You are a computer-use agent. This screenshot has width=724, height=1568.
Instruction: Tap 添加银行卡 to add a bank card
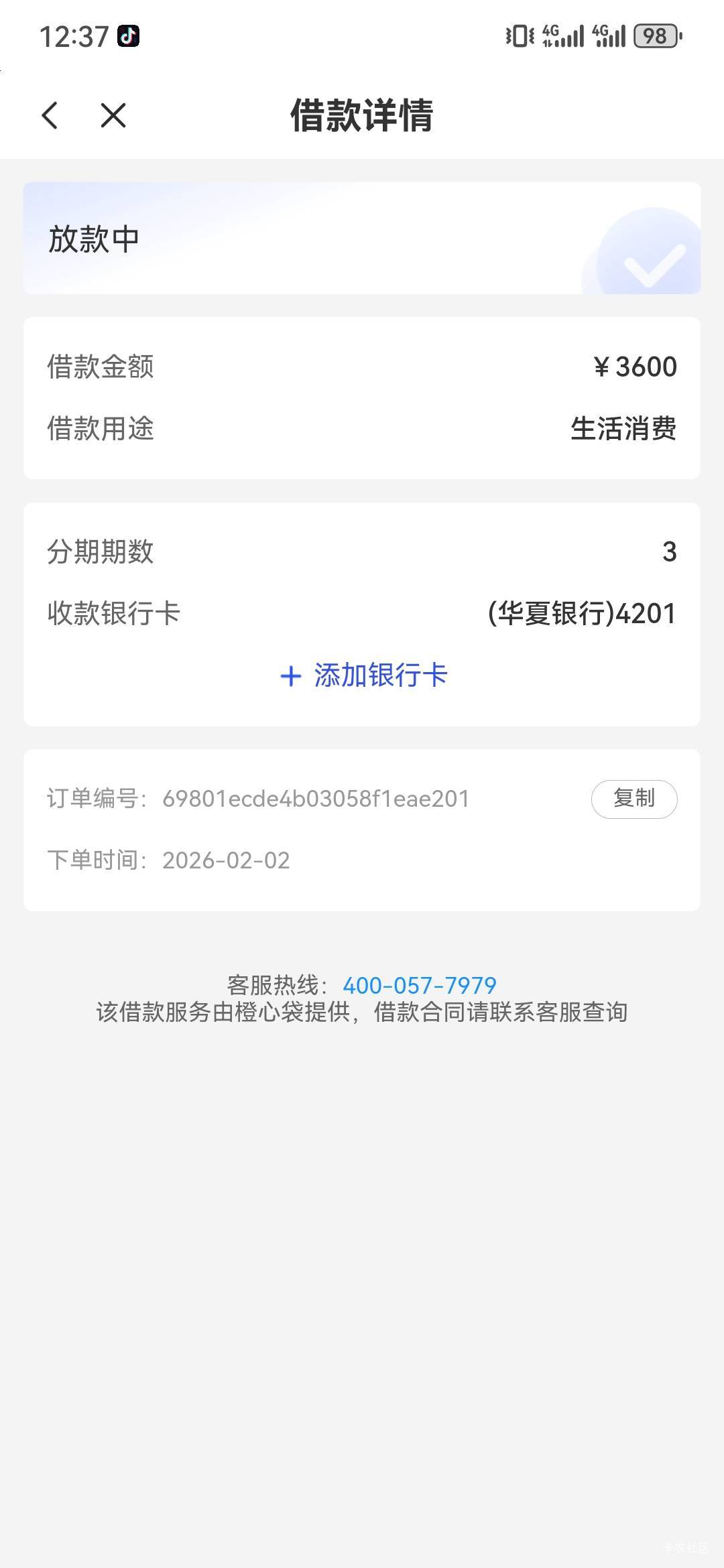click(x=363, y=675)
